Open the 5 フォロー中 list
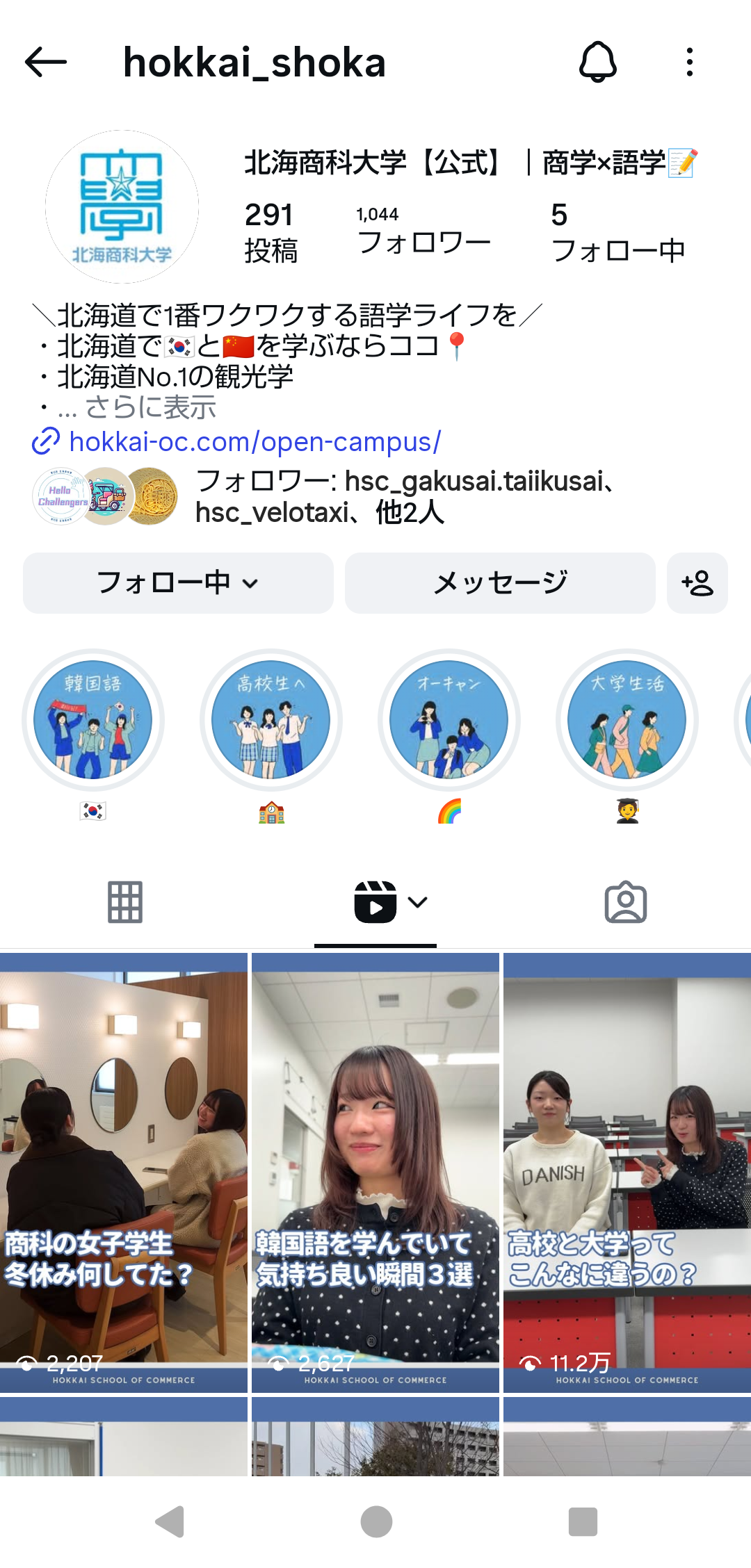The height and width of the screenshot is (1568, 751). click(617, 233)
